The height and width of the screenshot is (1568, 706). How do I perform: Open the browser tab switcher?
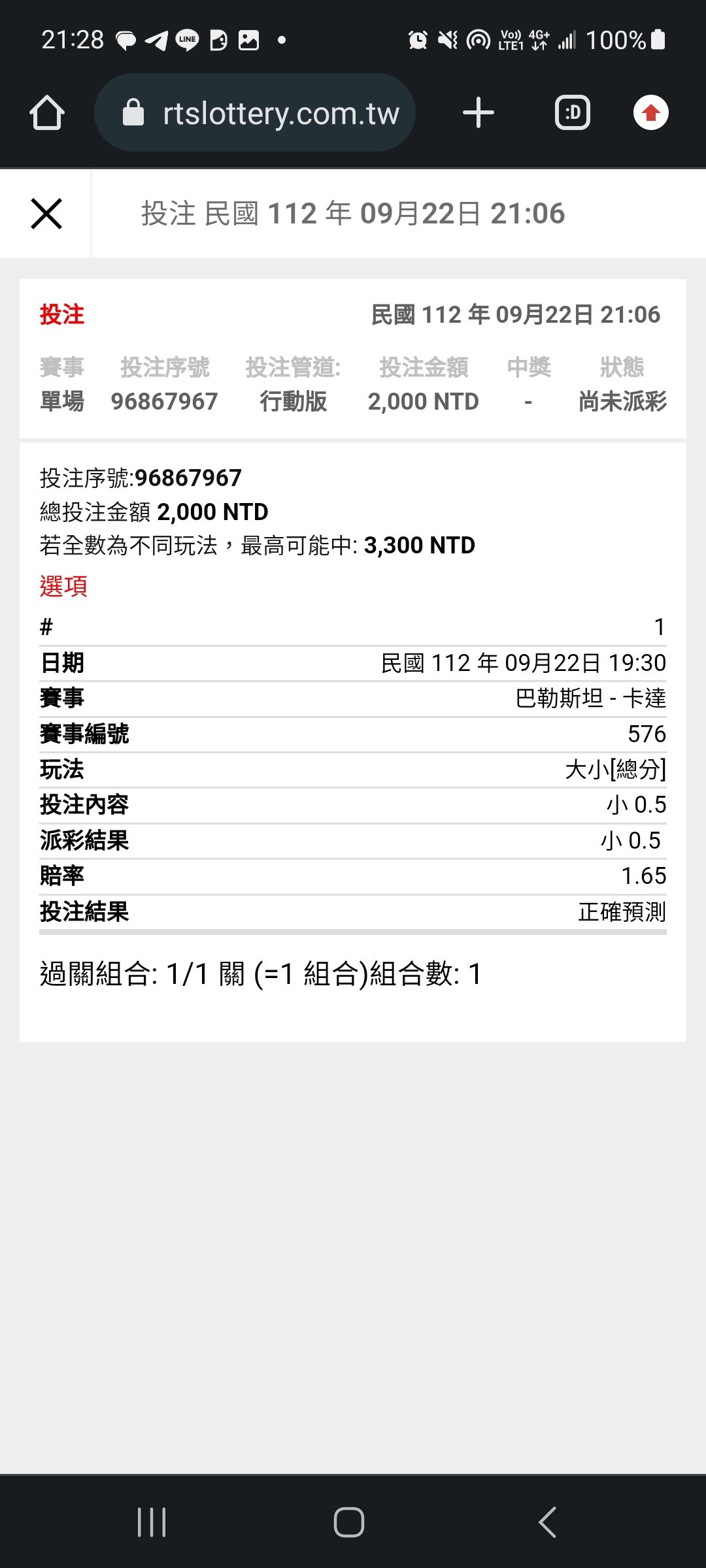pos(573,113)
